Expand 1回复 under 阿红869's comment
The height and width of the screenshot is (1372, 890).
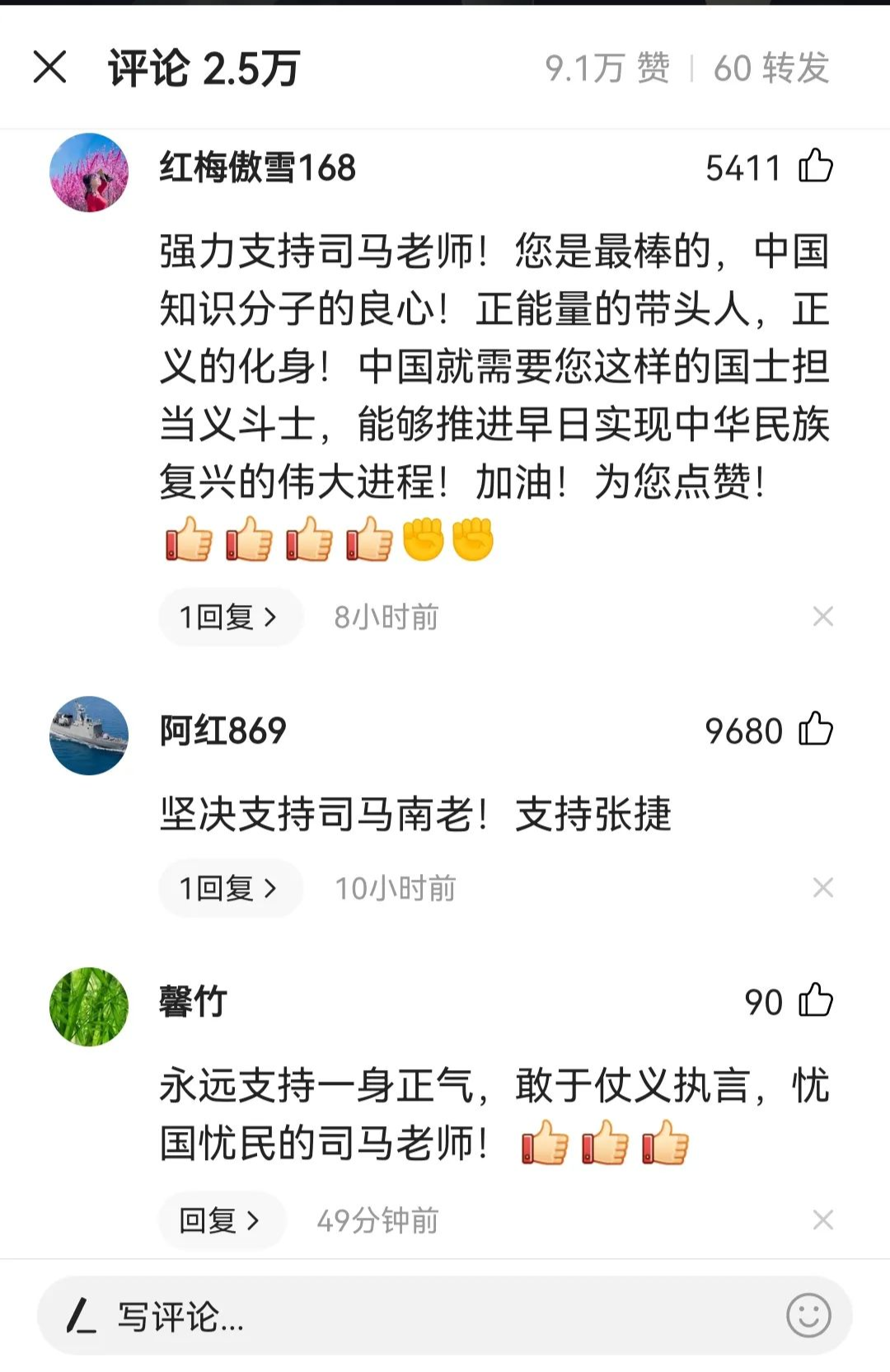pos(229,888)
